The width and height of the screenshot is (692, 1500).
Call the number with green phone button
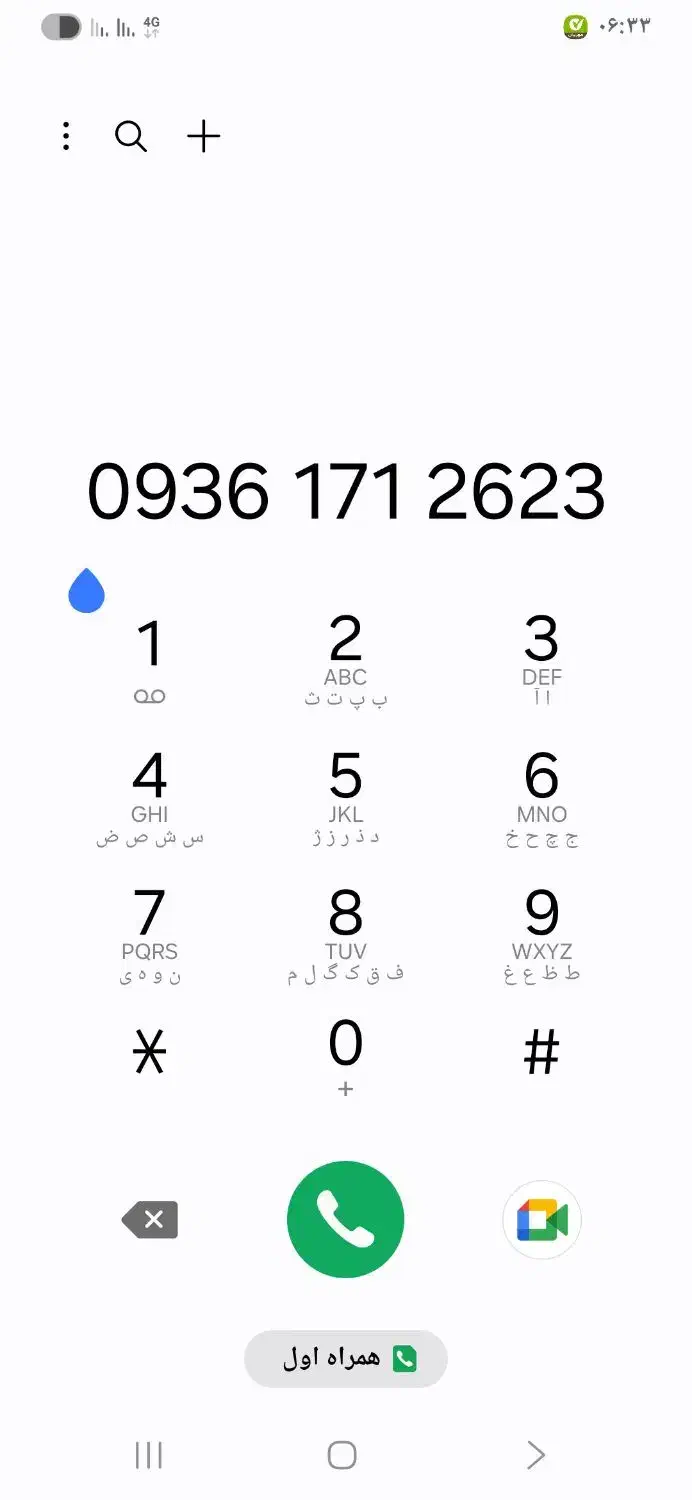pyautogui.click(x=346, y=1220)
